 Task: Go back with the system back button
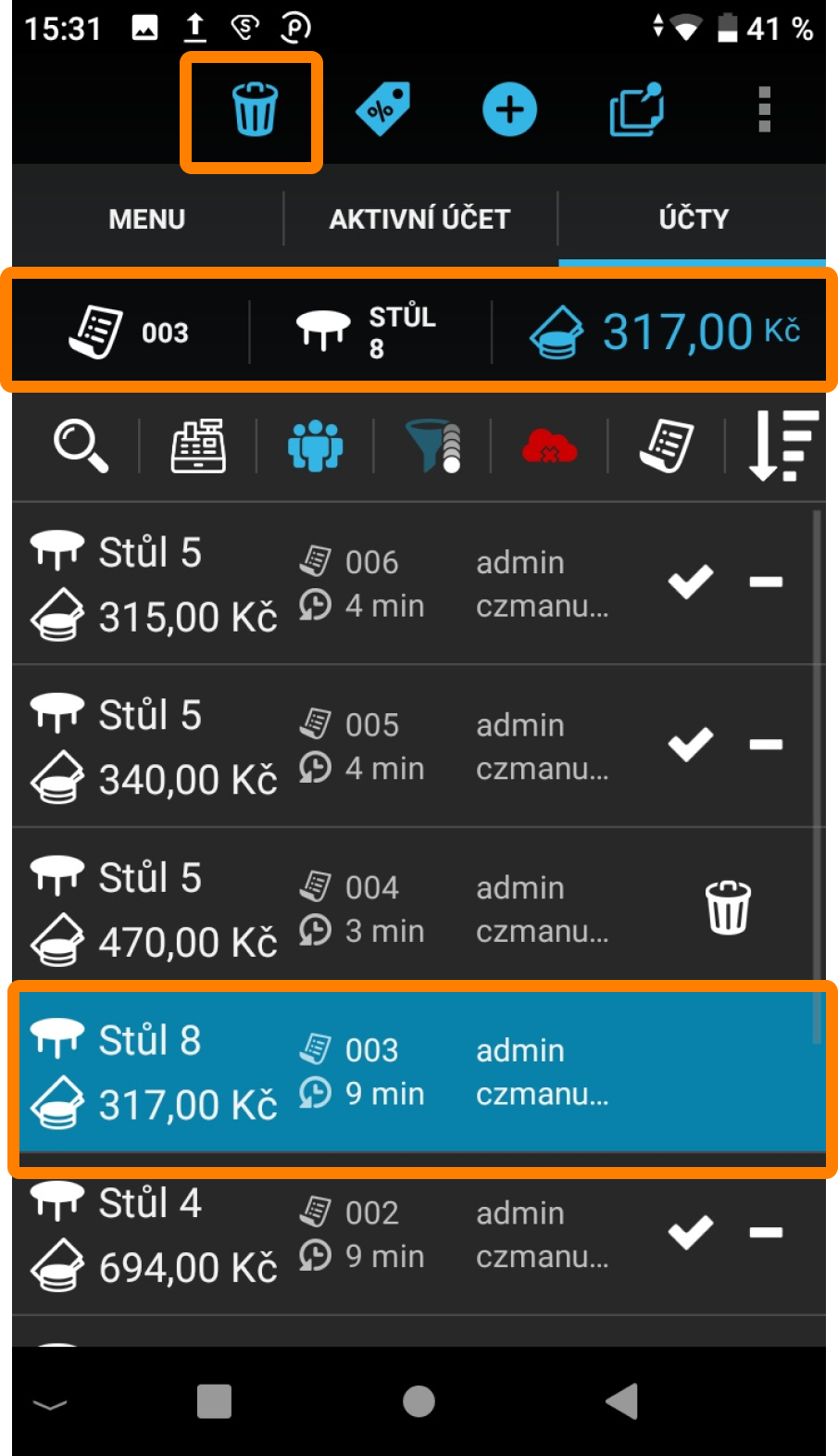(621, 1401)
